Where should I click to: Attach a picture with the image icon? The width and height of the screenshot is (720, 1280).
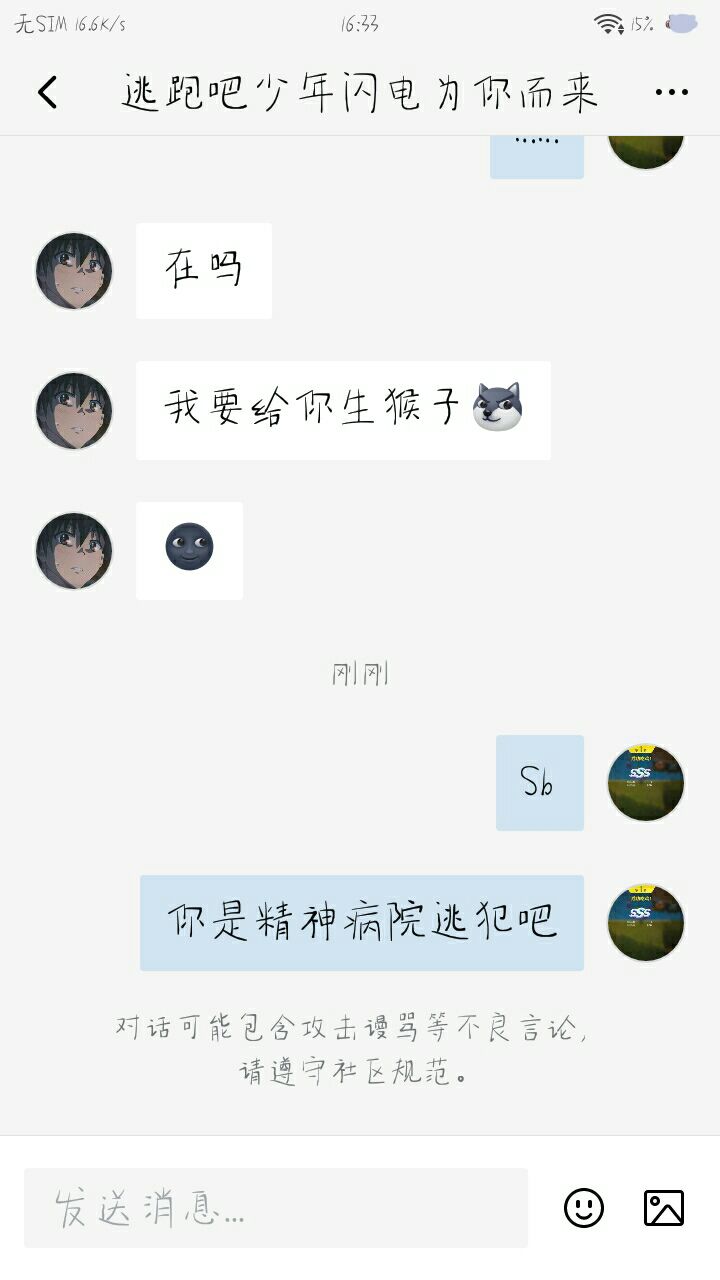tap(664, 1208)
